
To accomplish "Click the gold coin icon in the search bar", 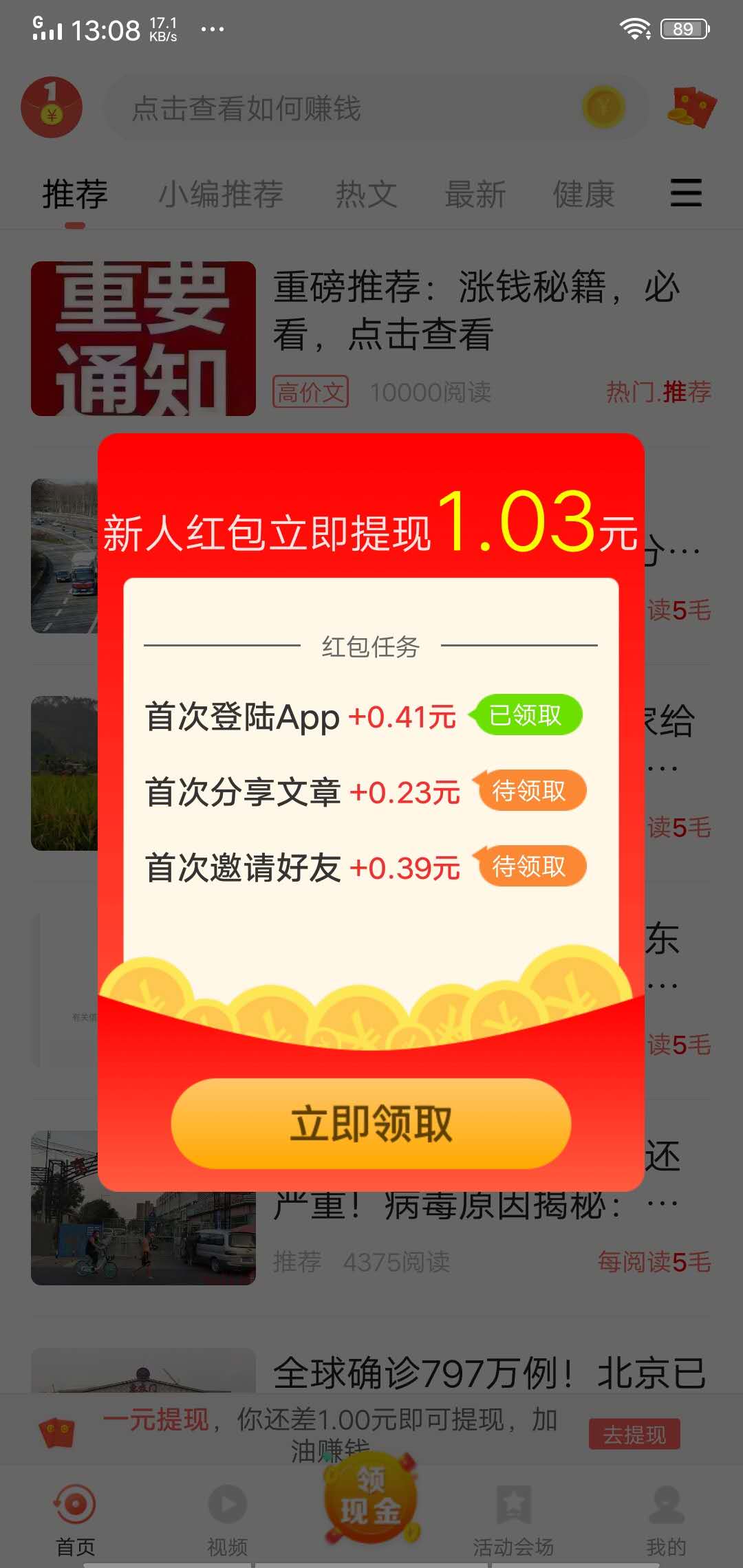I will coord(602,107).
